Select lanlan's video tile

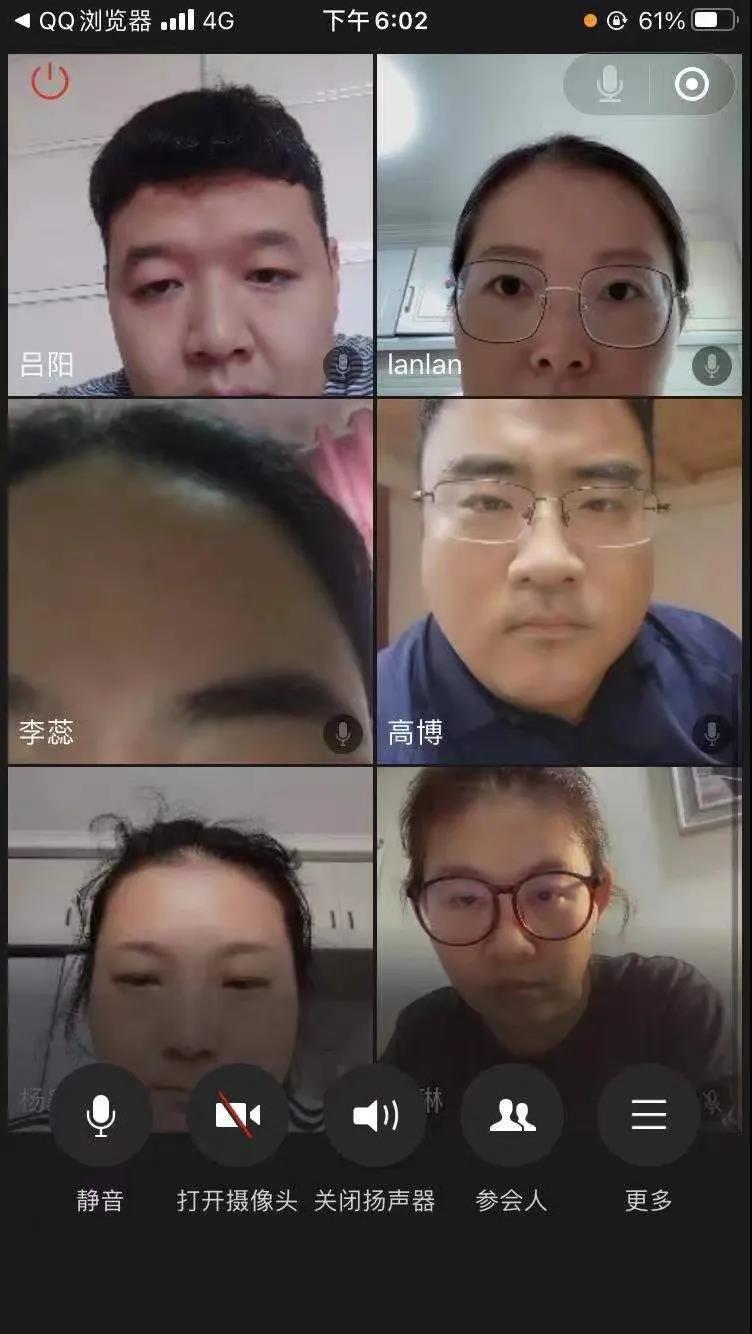[560, 225]
